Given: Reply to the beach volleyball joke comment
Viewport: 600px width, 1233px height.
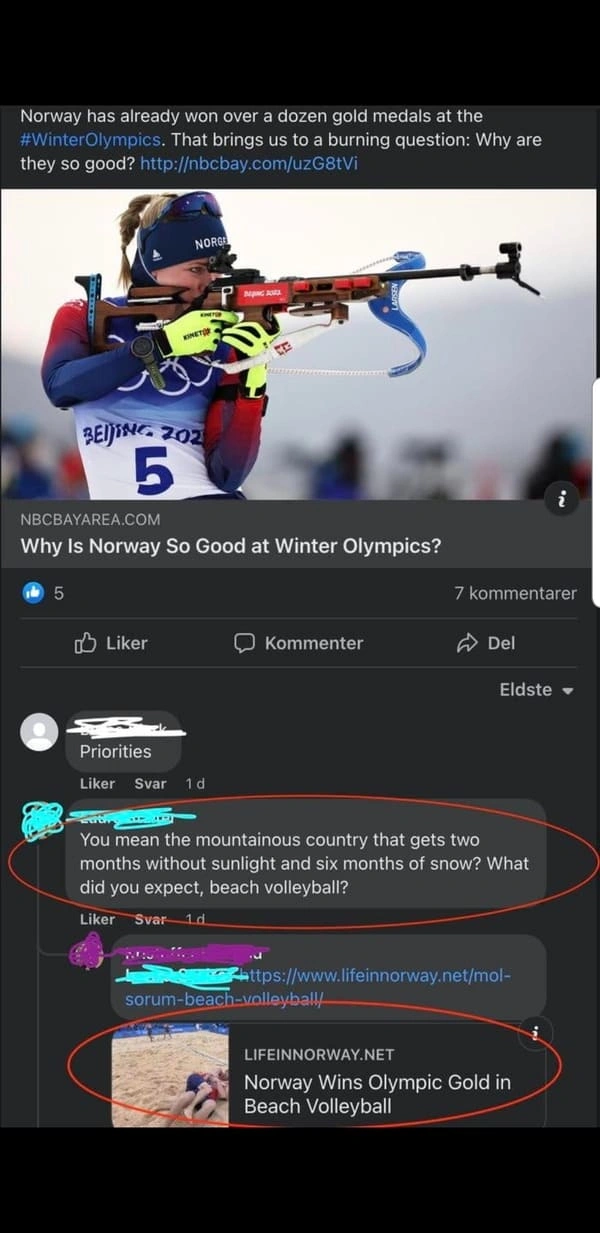Looking at the screenshot, I should click(x=150, y=919).
